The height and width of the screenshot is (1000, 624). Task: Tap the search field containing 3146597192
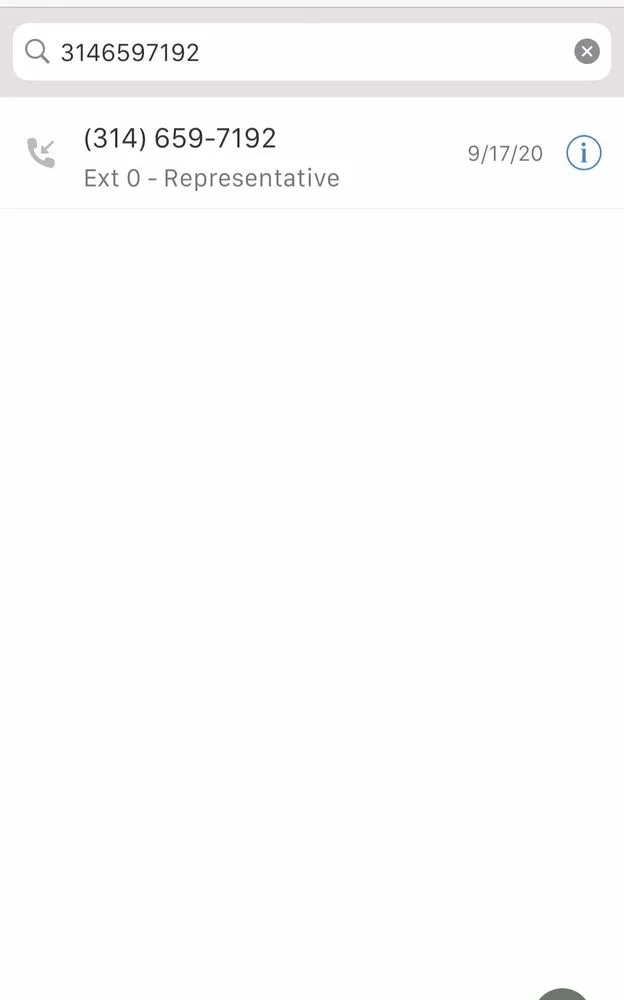(x=300, y=52)
